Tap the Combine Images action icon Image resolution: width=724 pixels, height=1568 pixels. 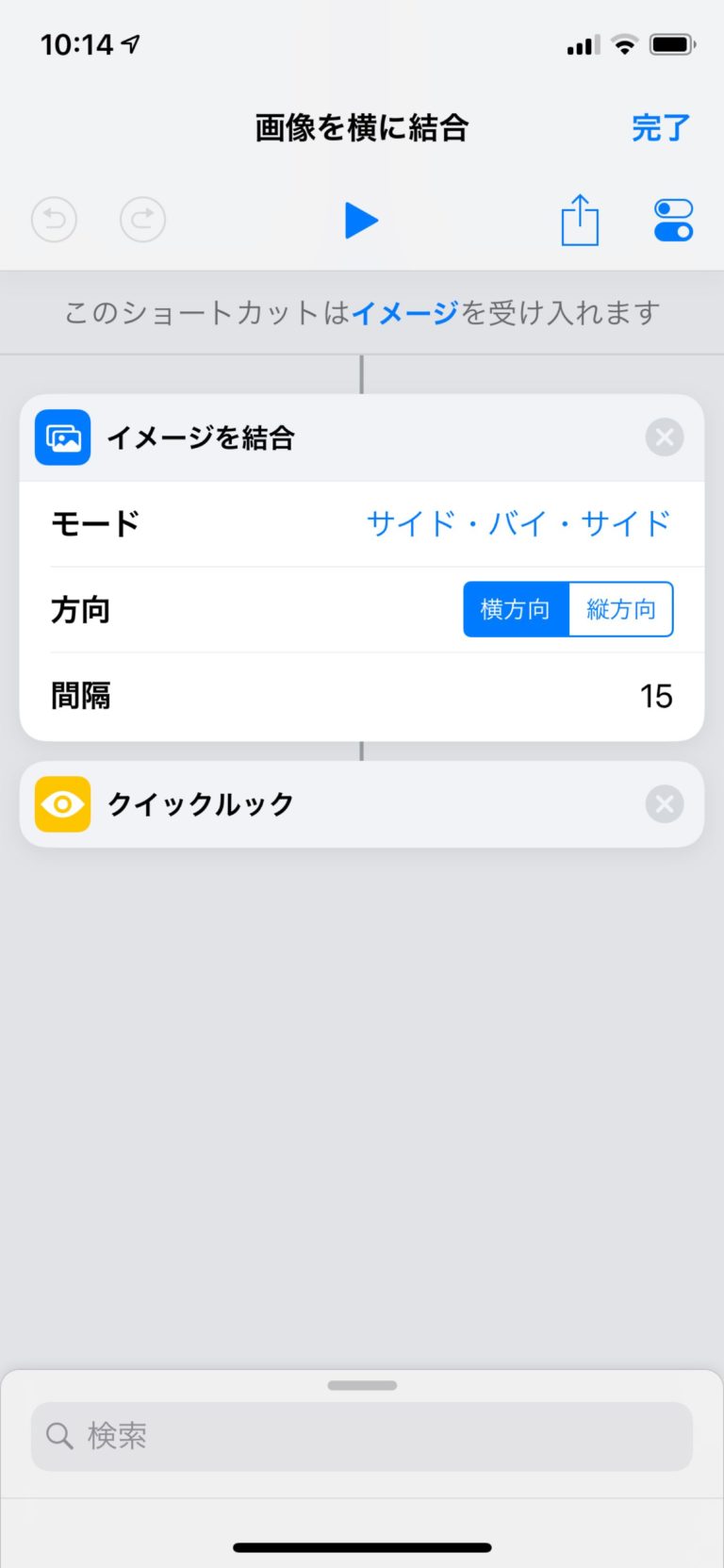61,437
